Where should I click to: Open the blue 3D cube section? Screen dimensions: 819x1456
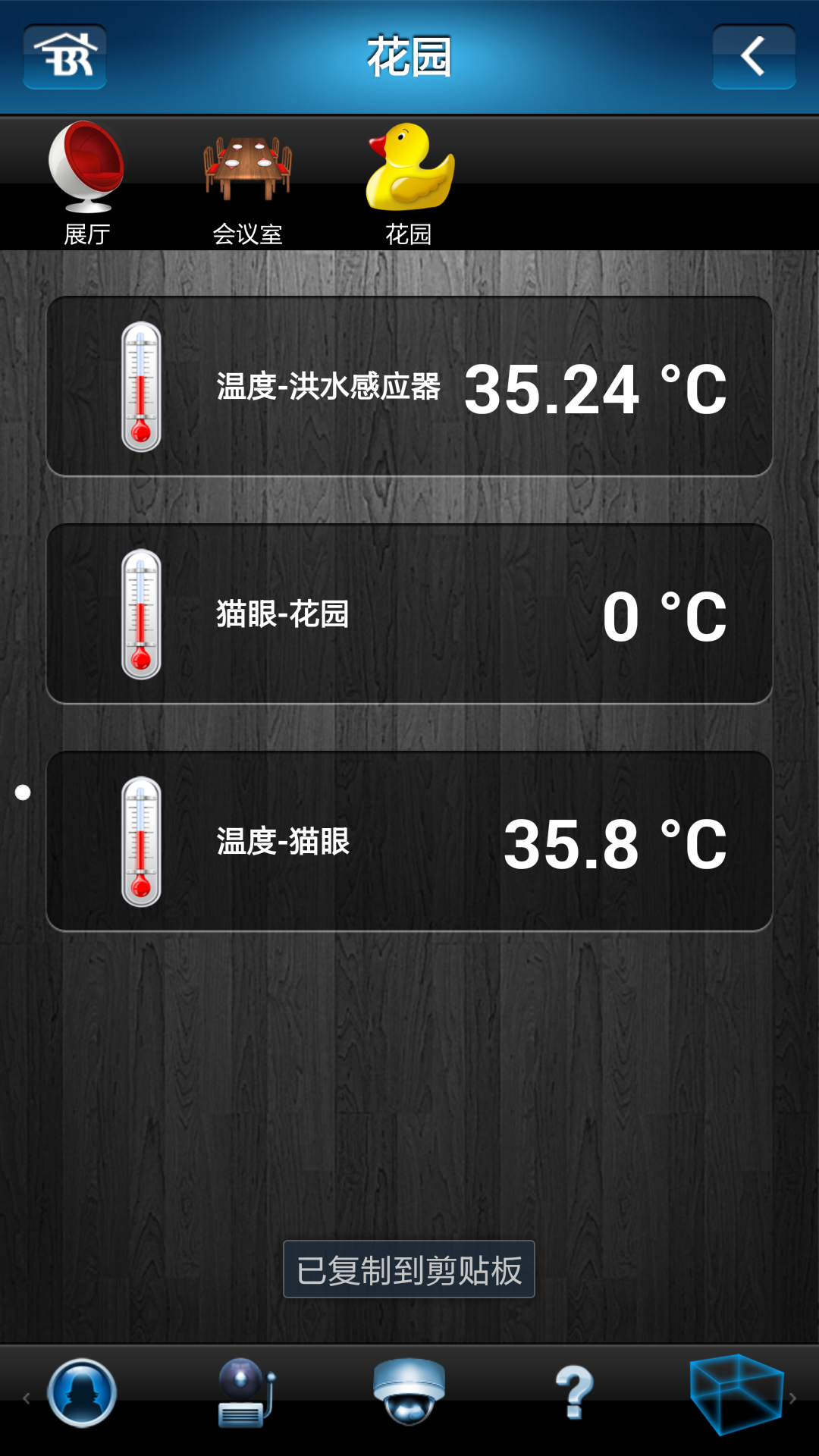pyautogui.click(x=736, y=1394)
